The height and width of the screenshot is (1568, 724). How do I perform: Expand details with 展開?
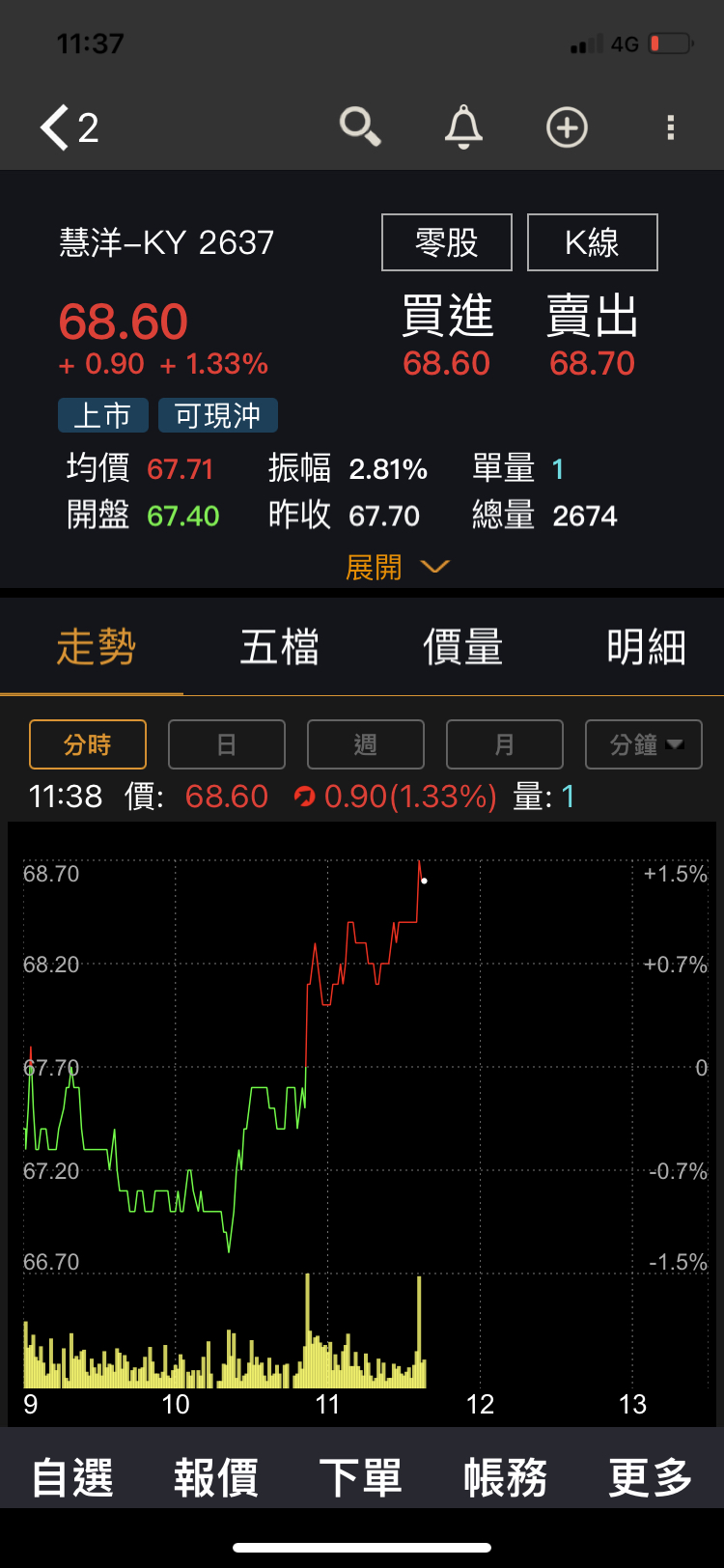(397, 567)
